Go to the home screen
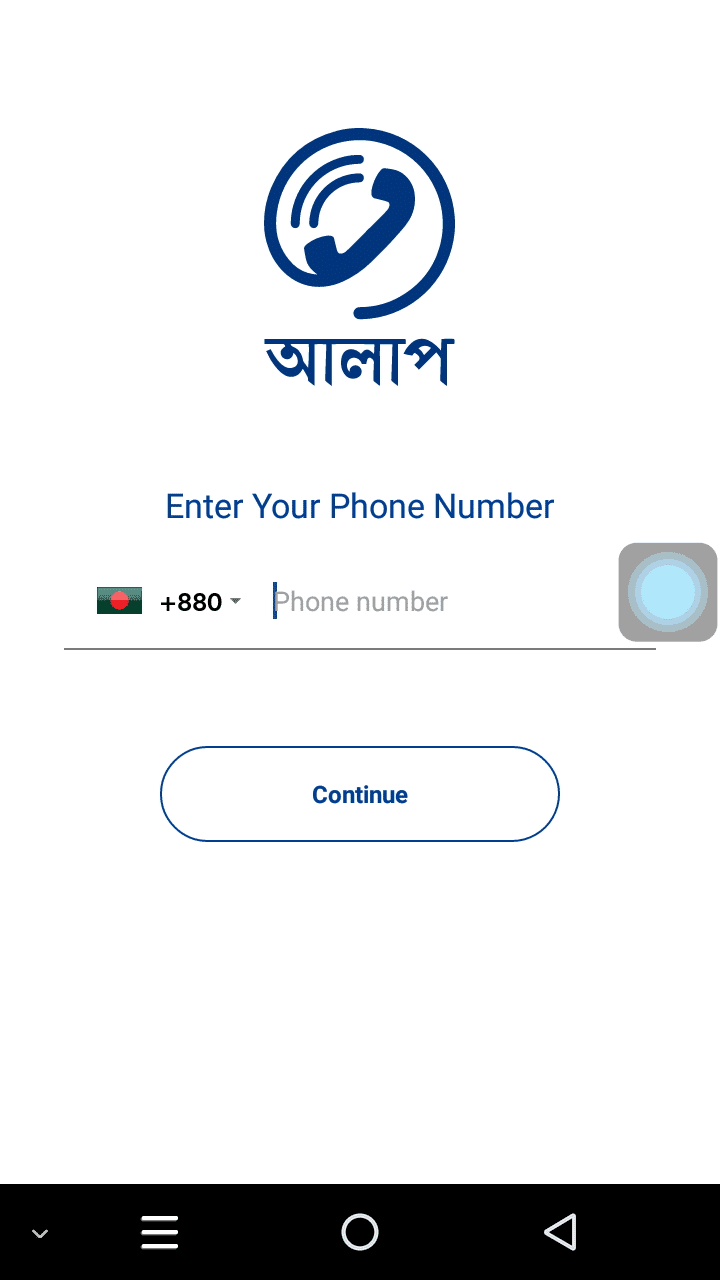Screen dimensions: 720x1280 pos(360,1232)
